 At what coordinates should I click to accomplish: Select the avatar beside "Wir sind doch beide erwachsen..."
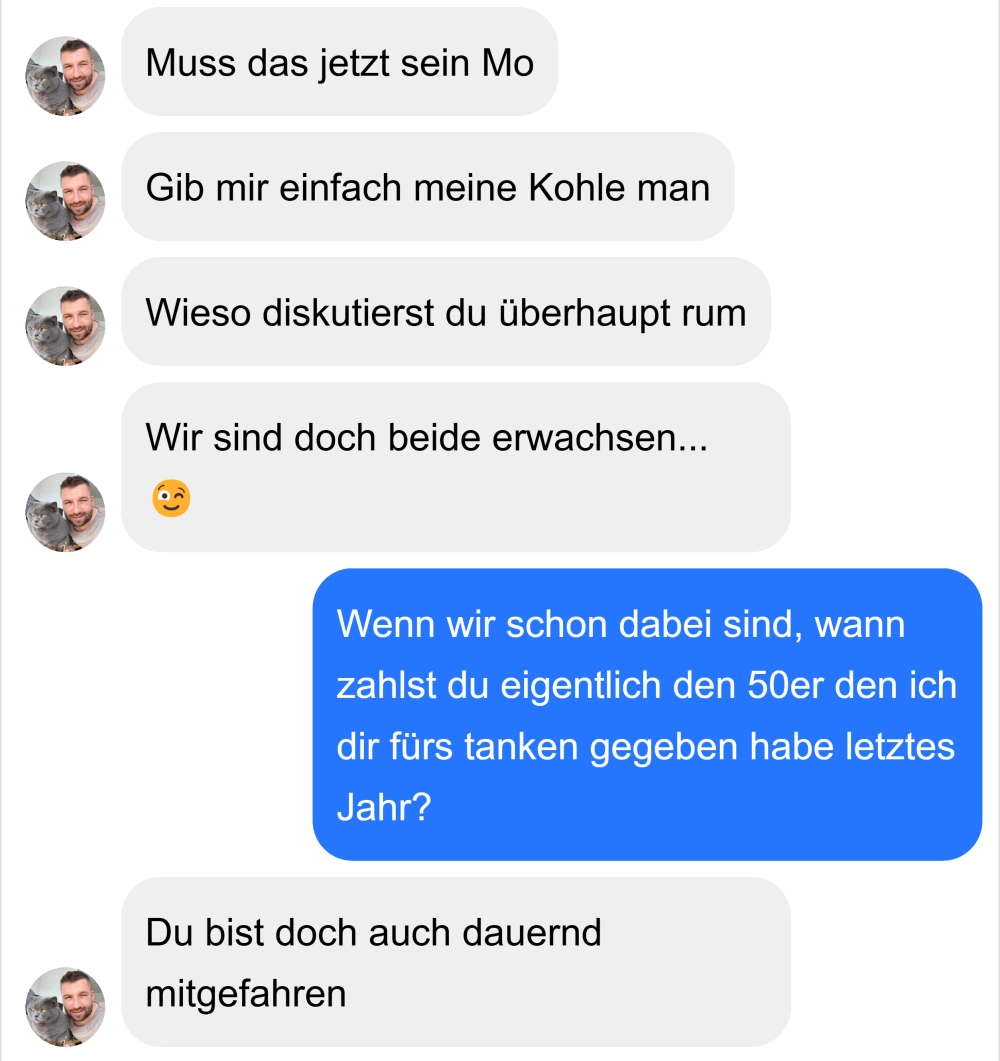65,511
